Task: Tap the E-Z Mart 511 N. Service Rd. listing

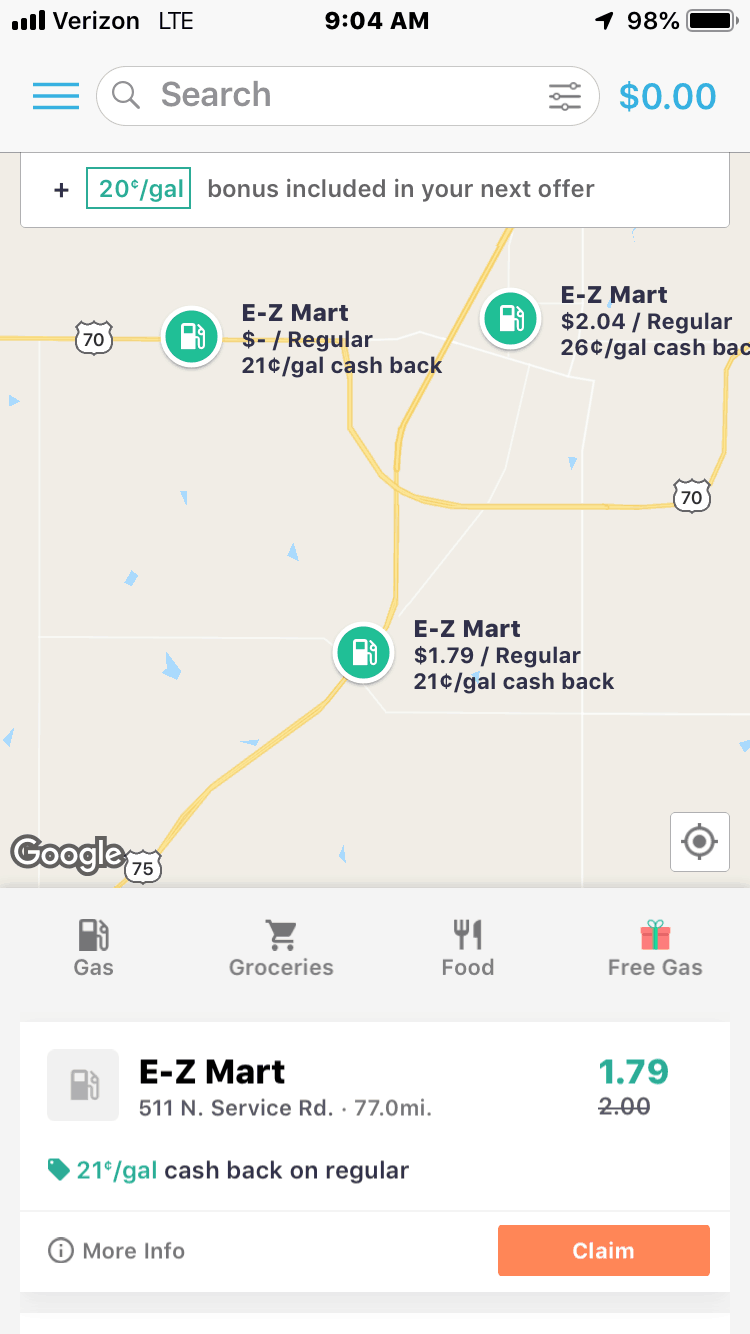Action: click(x=300, y=1085)
